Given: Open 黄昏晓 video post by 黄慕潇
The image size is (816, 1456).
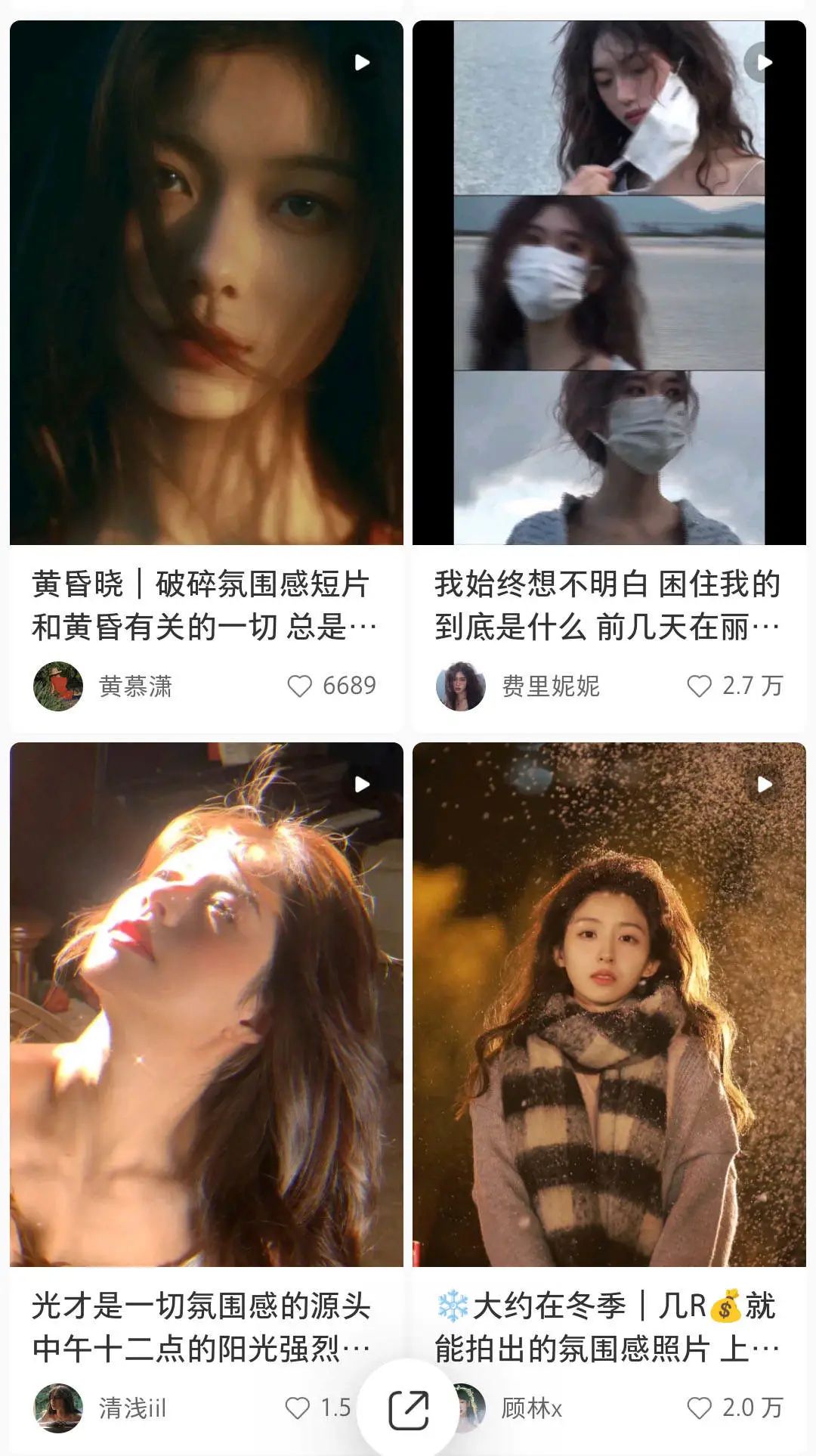Looking at the screenshot, I should 206,282.
